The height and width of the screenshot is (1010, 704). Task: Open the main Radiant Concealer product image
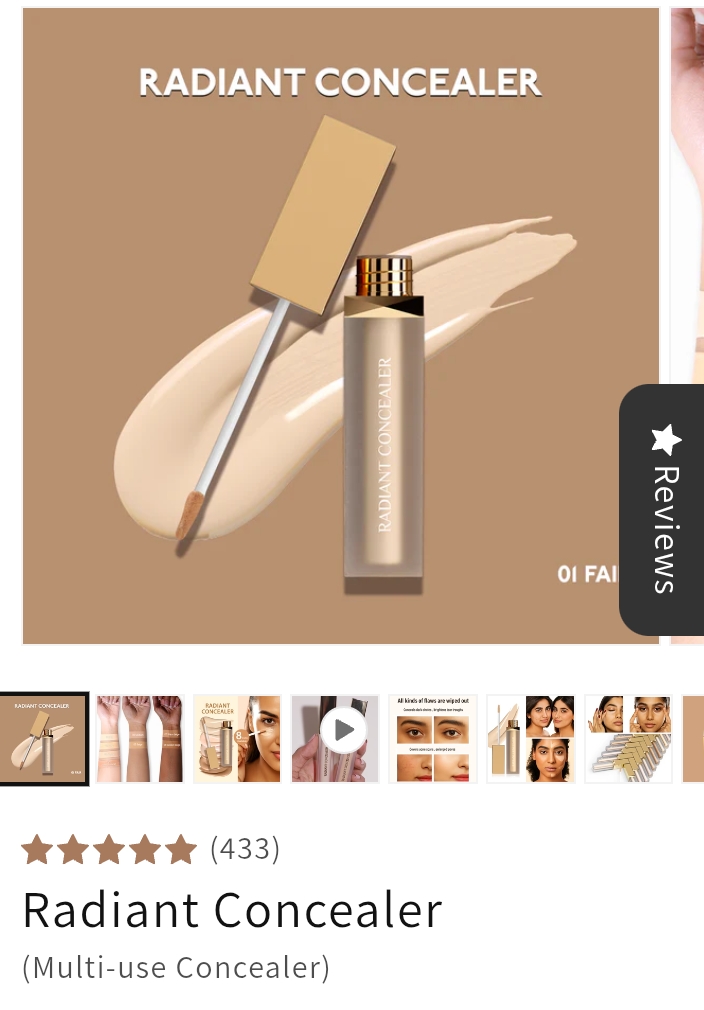(x=341, y=326)
